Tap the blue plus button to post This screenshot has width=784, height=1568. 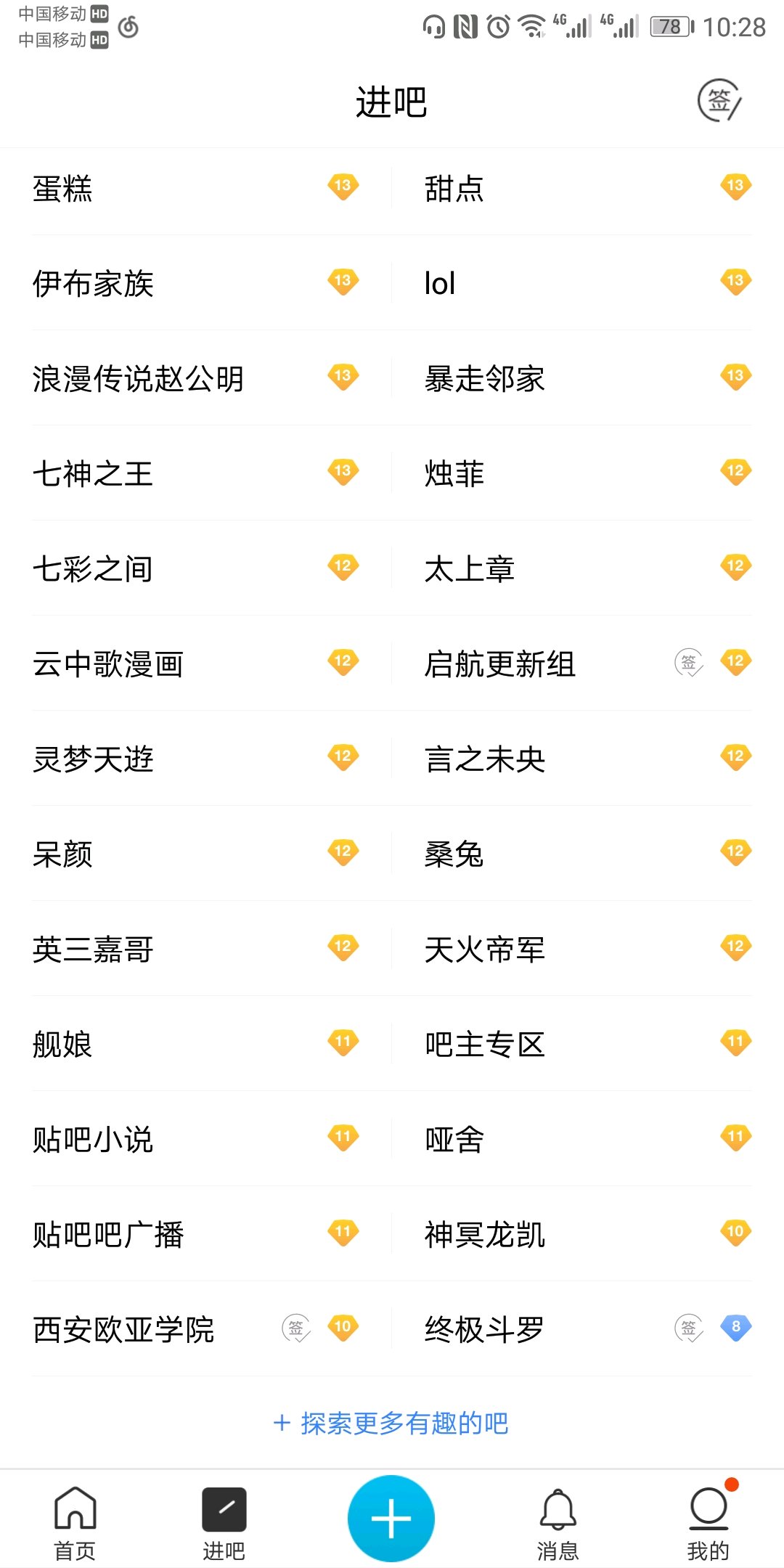coord(391,1518)
